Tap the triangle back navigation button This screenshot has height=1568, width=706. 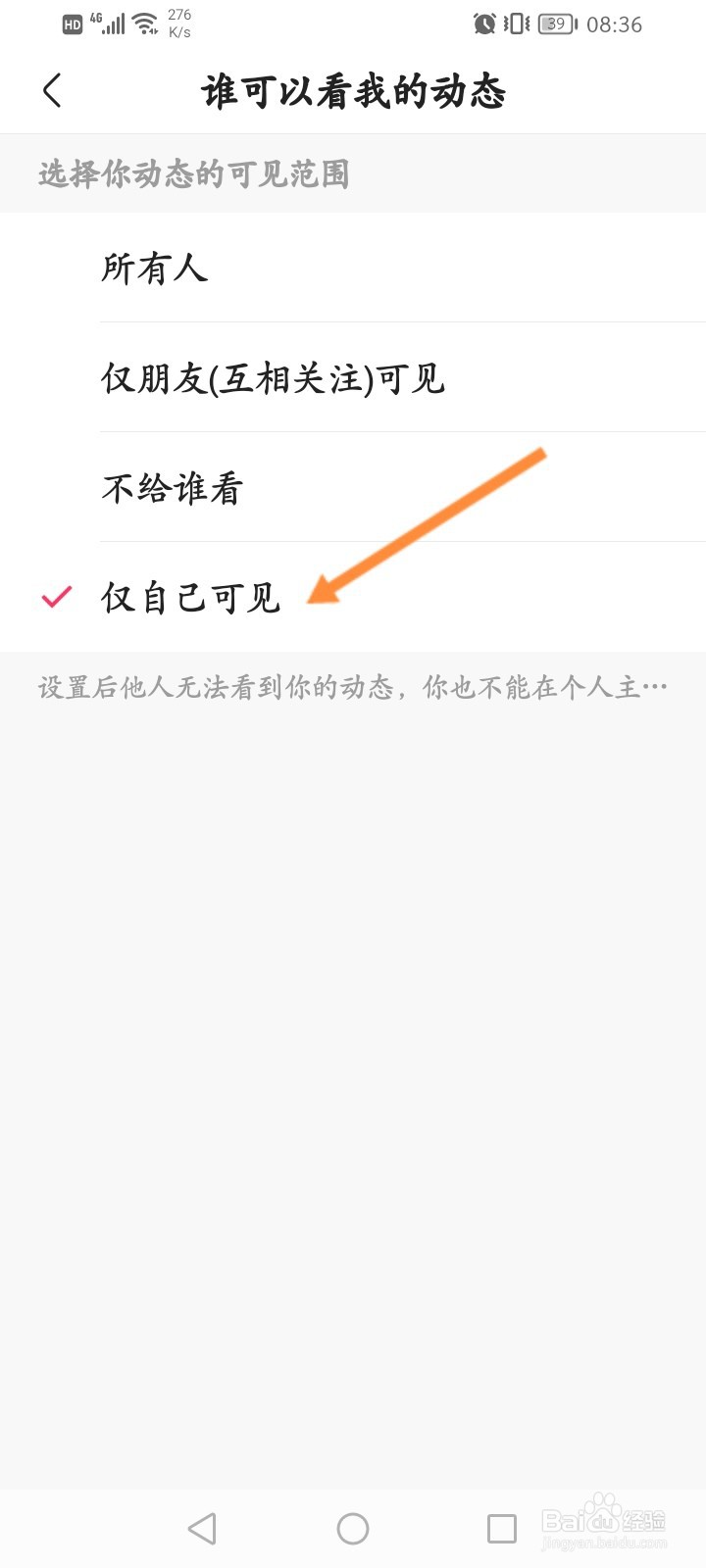[x=202, y=1527]
